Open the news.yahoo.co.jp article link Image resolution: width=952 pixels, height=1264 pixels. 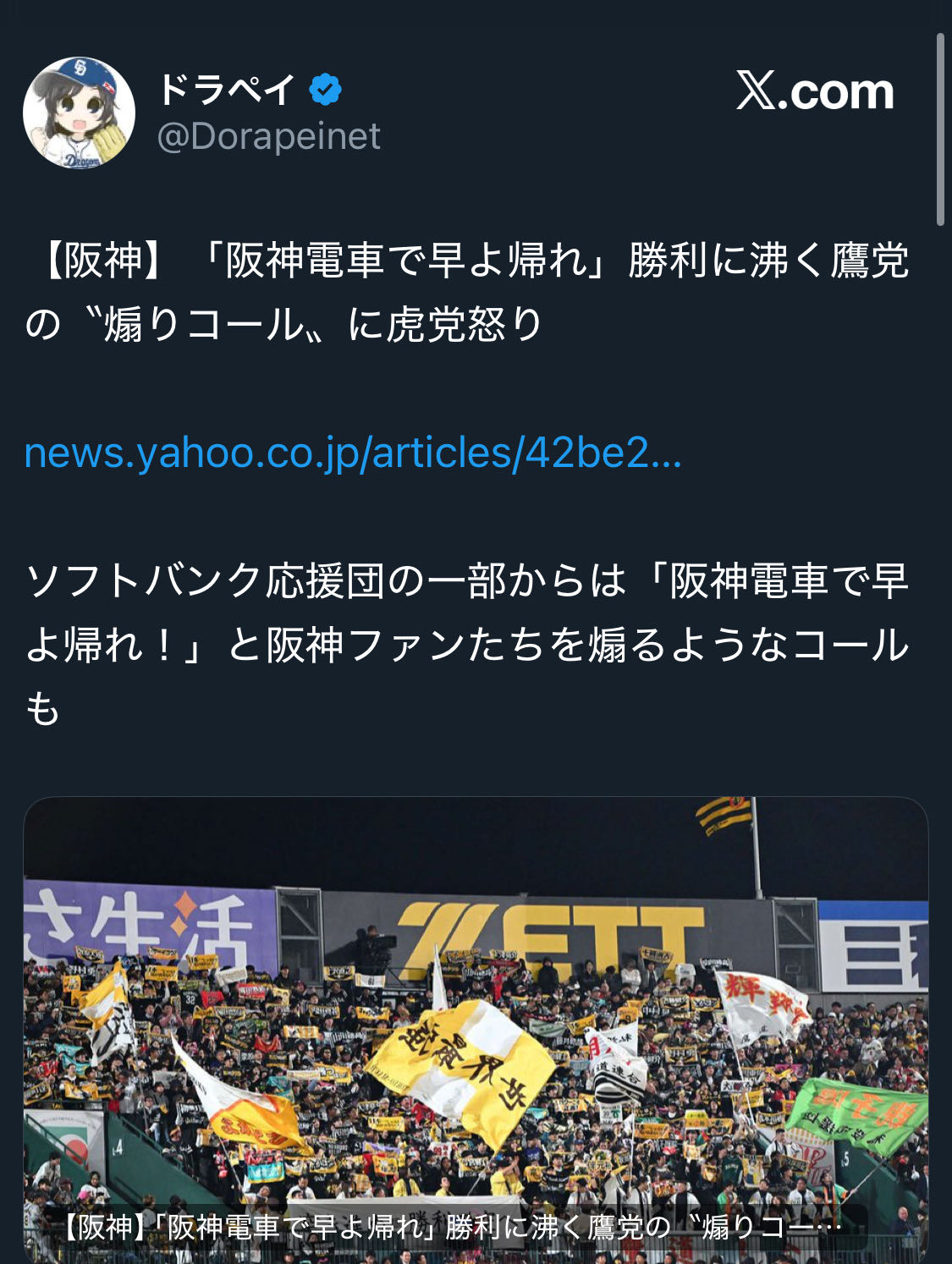click(x=352, y=453)
